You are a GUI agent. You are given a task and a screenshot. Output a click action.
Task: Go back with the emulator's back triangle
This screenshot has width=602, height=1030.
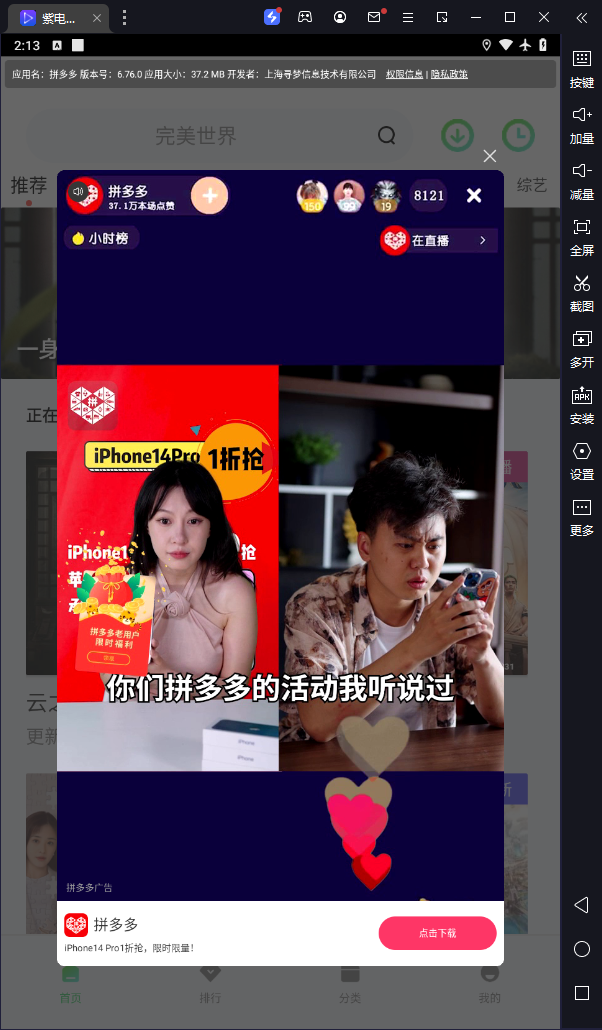pos(581,905)
